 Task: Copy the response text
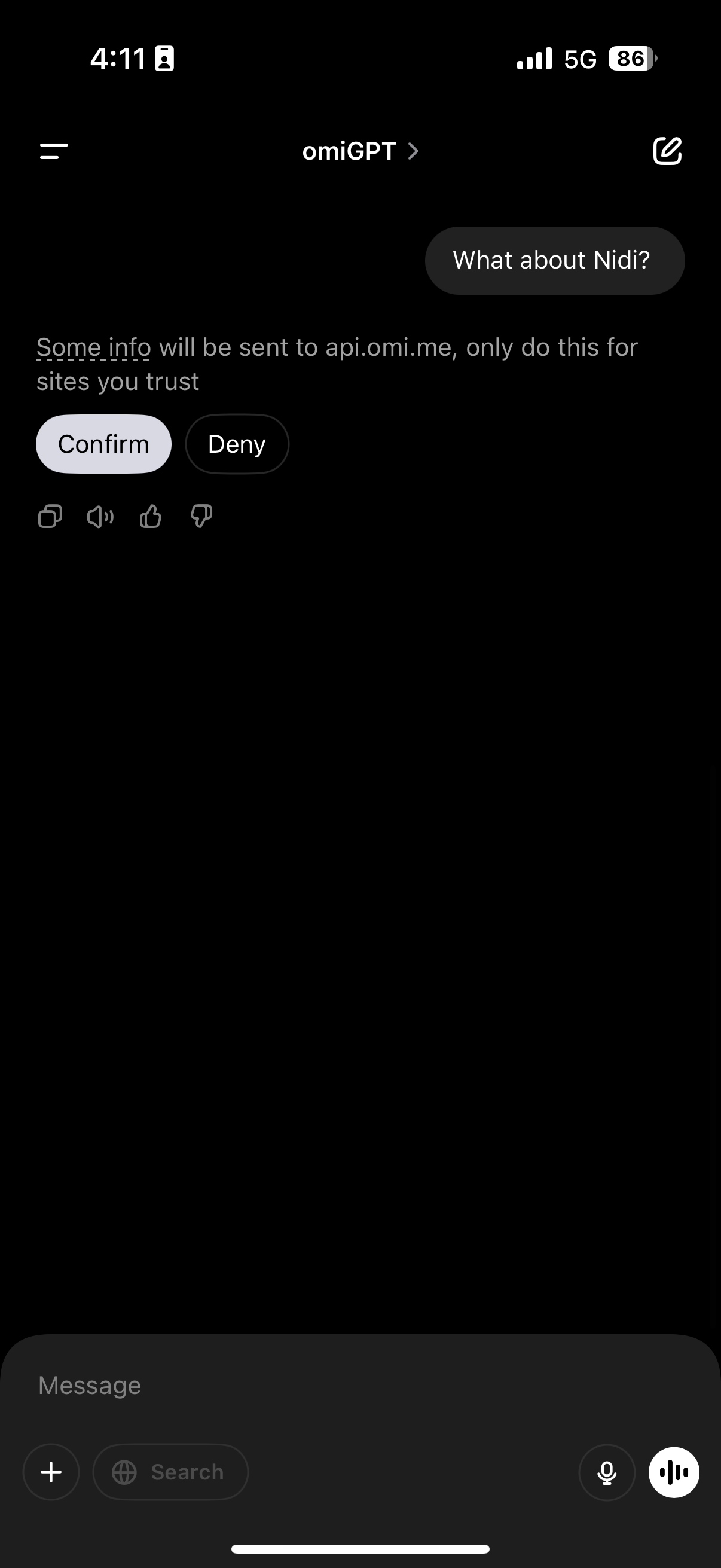(x=50, y=517)
